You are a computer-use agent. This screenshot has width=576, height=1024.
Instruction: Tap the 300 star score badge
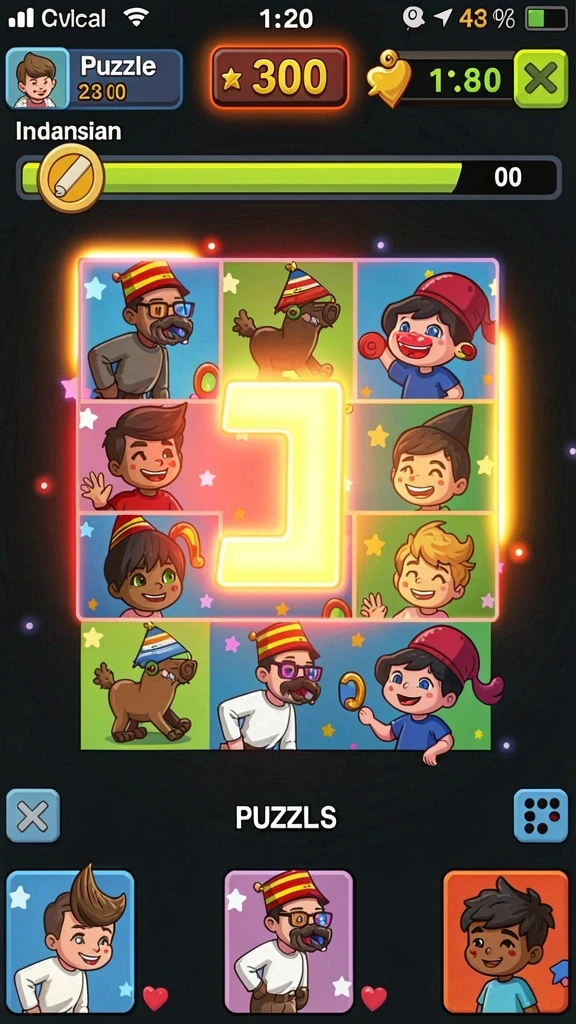click(280, 78)
